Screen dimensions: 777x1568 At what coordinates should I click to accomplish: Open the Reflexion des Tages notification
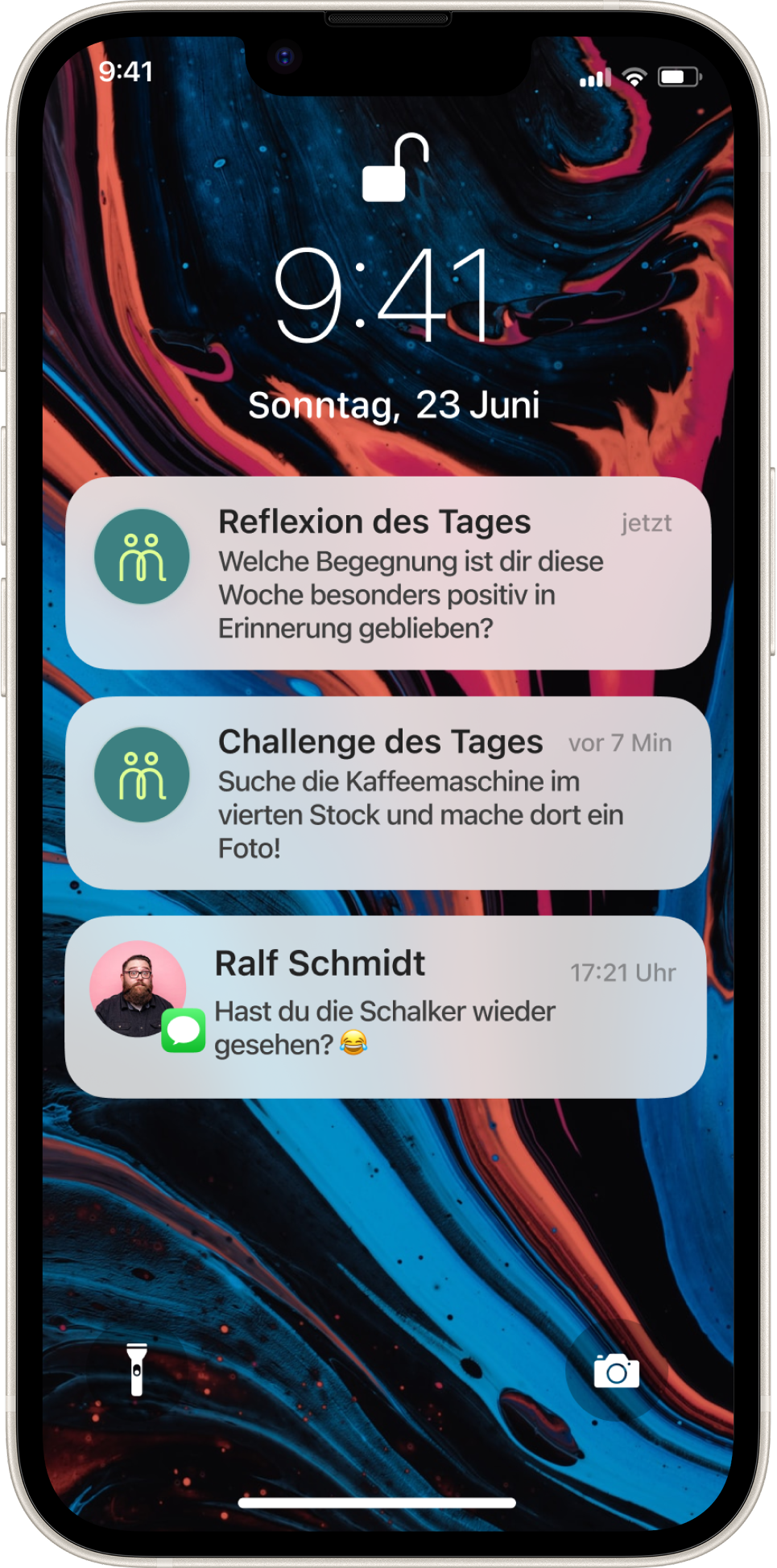pos(388,573)
